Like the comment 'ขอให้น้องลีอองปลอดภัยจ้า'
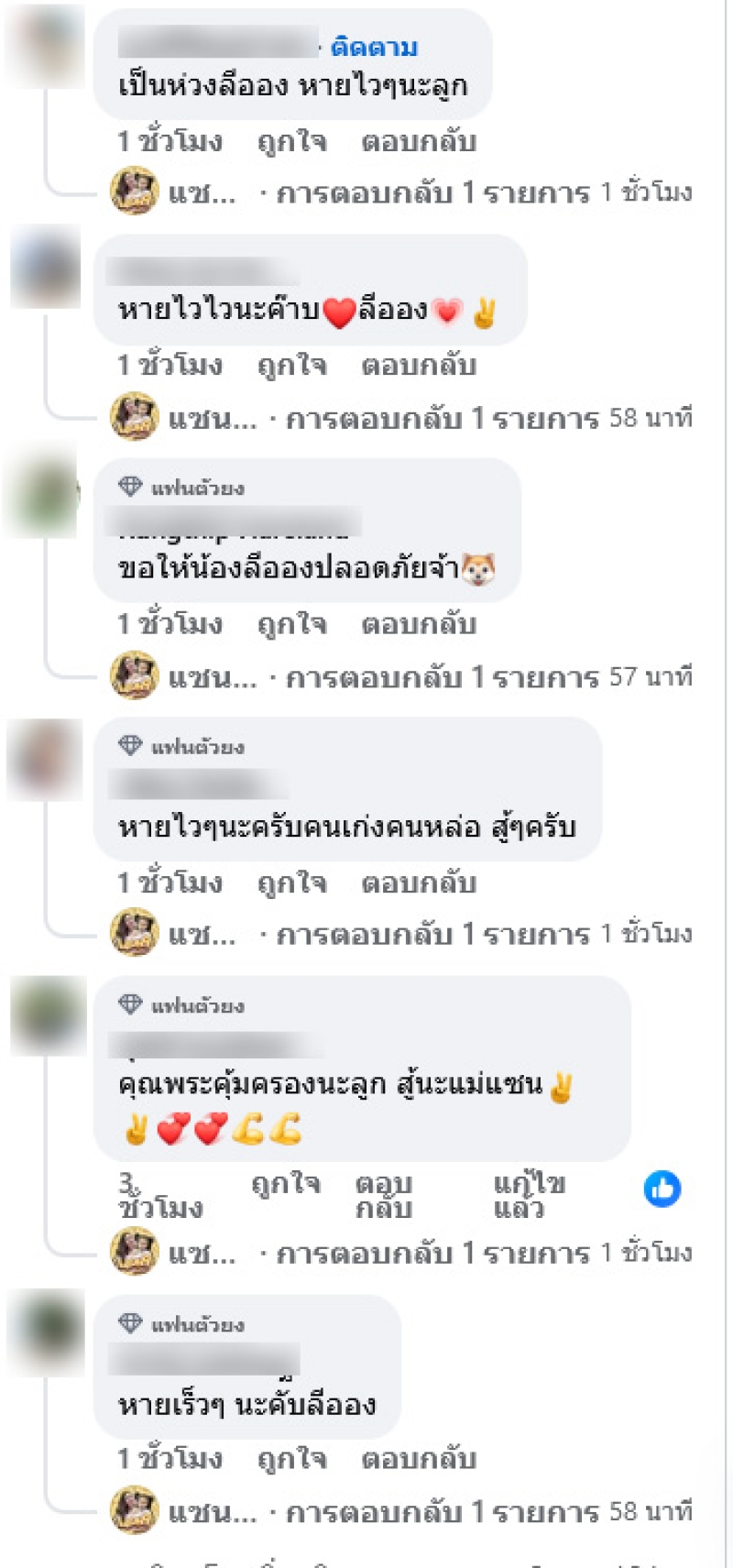The height and width of the screenshot is (1568, 733). [291, 625]
